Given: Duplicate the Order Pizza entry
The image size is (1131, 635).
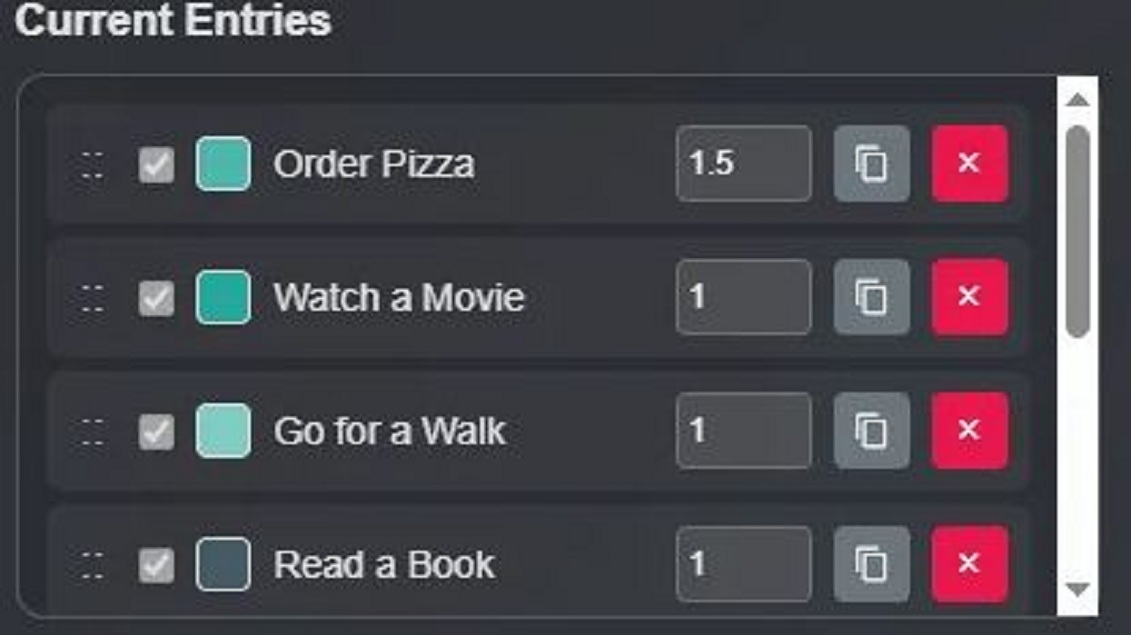Looking at the screenshot, I should click(x=872, y=164).
